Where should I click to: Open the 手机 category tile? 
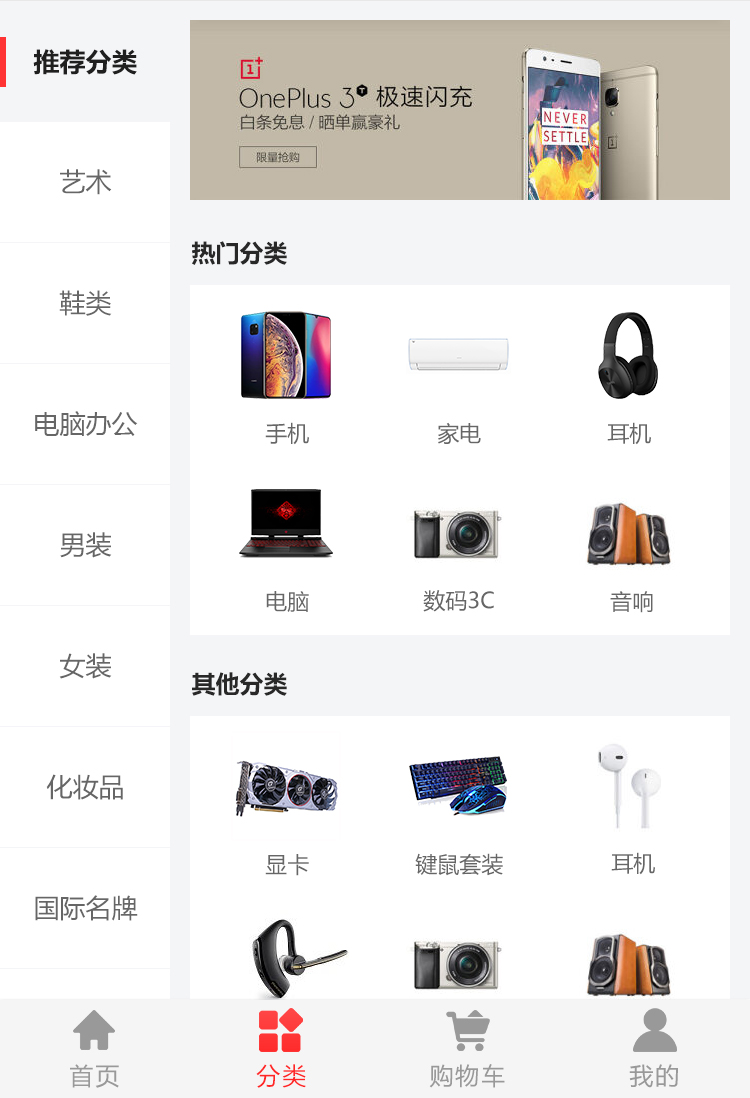click(x=286, y=375)
